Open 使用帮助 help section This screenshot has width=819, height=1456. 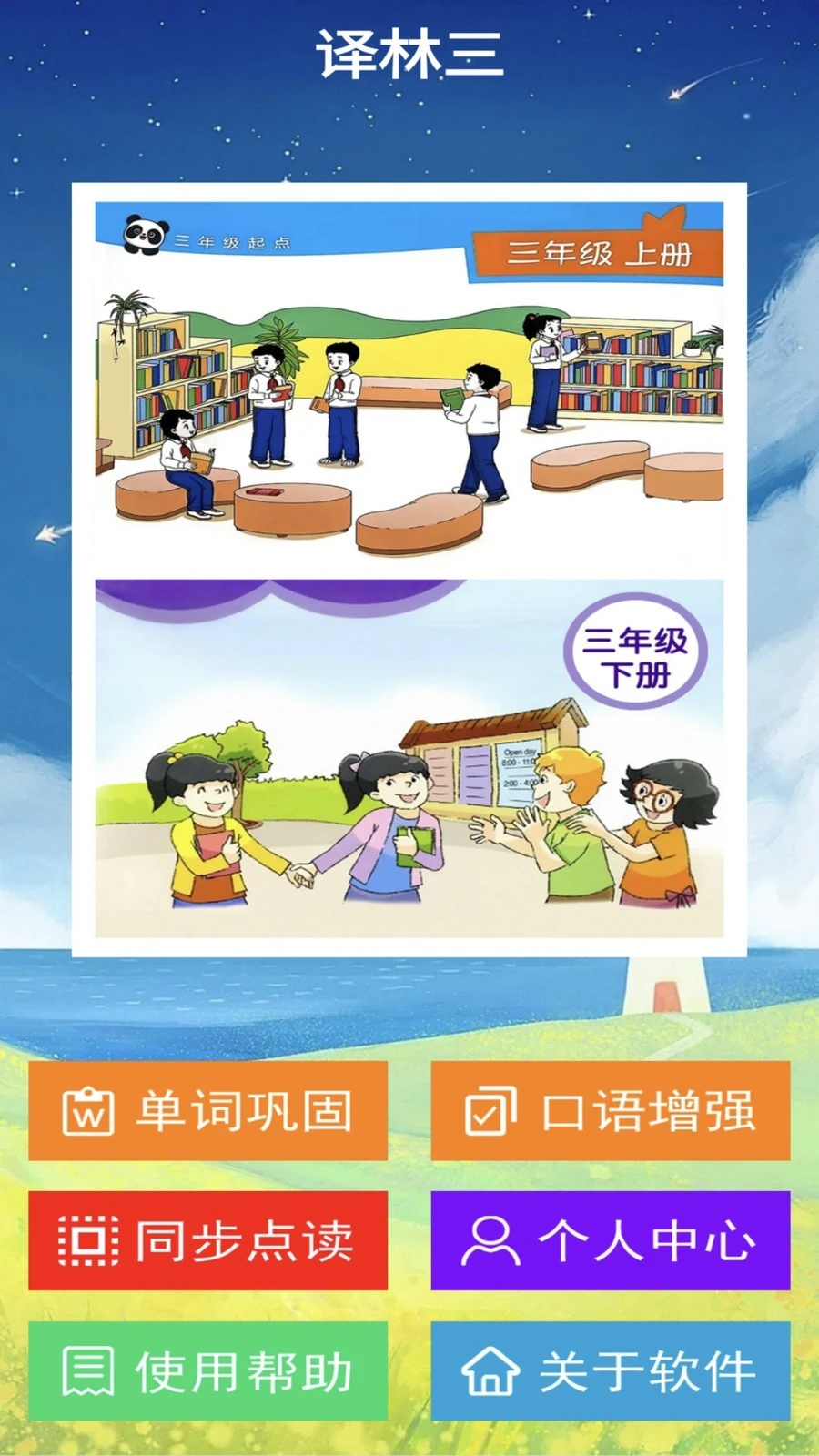pos(209,1374)
